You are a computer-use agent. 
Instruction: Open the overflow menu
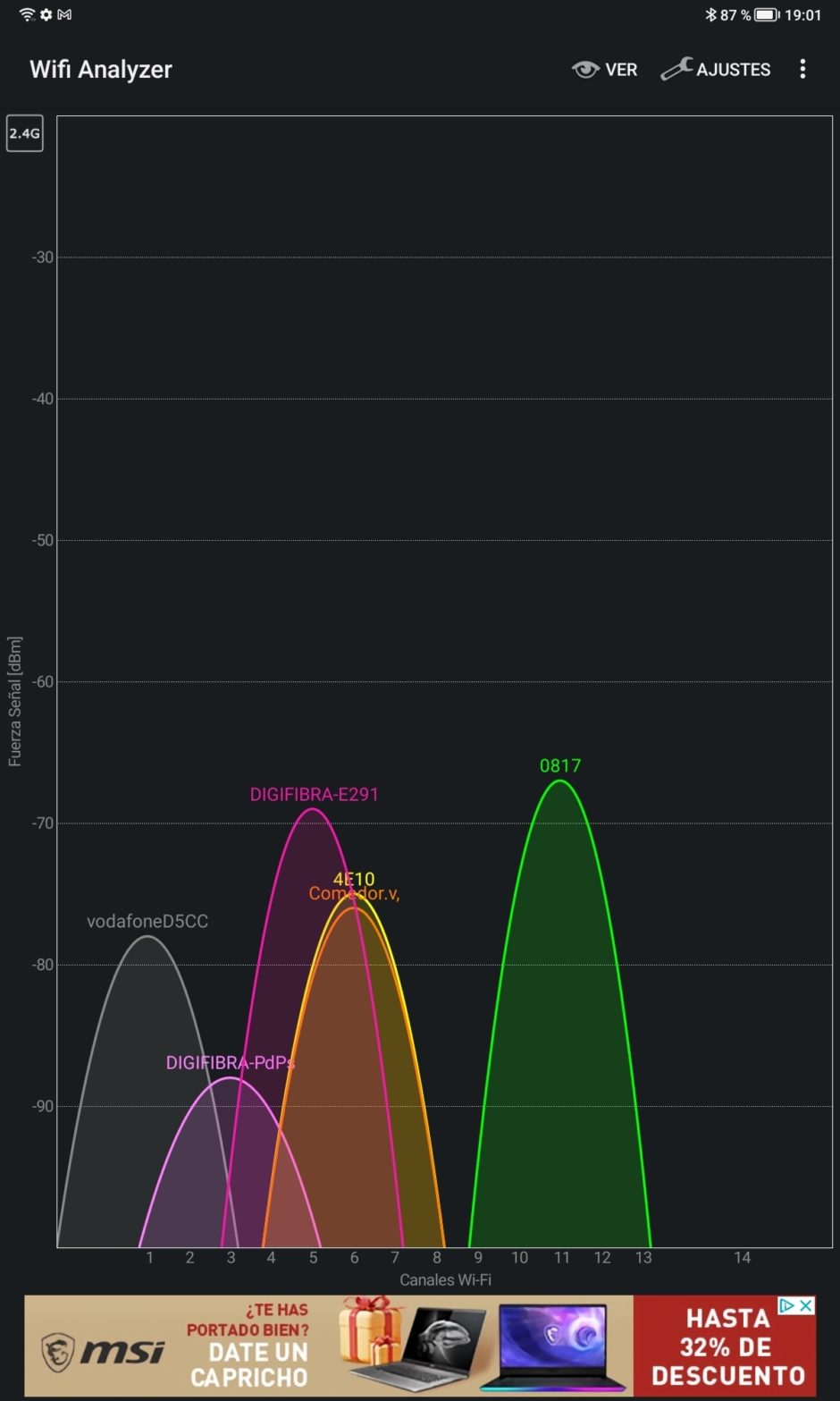point(802,70)
